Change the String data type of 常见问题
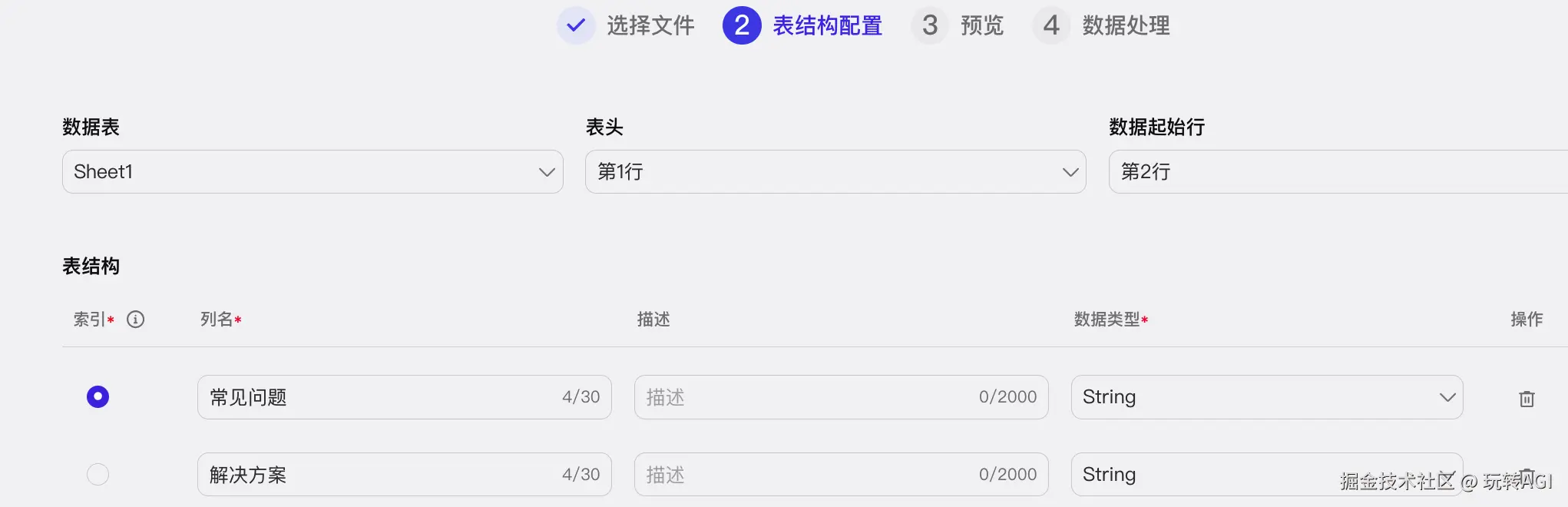The height and width of the screenshot is (507, 1568). pos(1266,397)
